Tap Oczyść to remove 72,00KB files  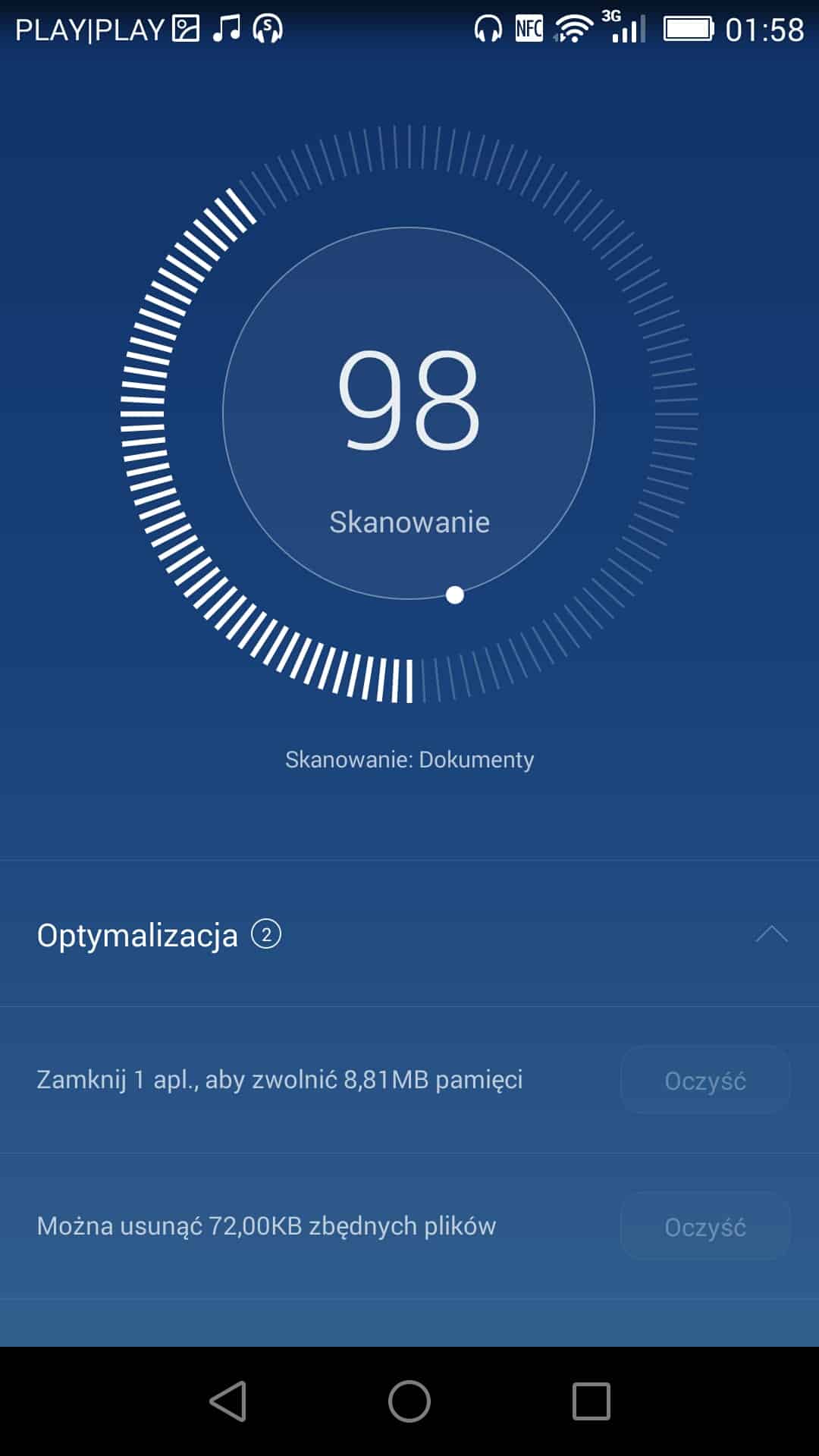[x=705, y=1226]
